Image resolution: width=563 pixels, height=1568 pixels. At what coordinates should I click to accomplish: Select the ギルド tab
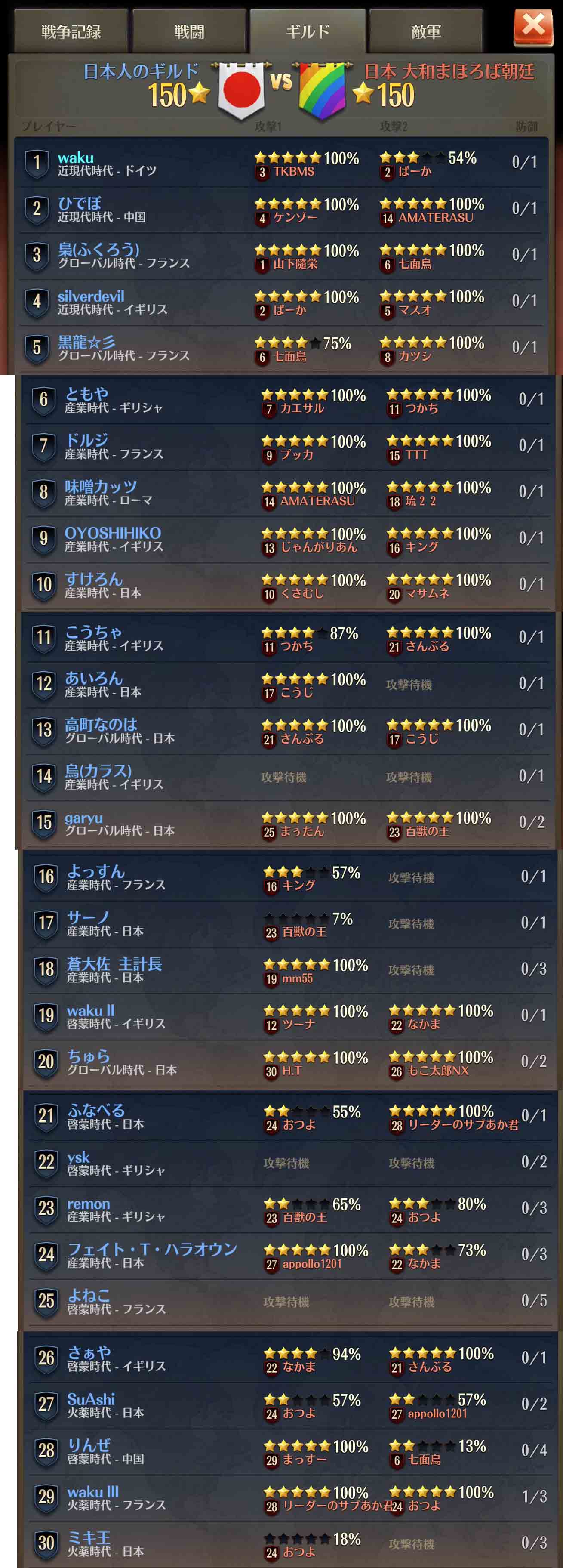click(308, 32)
